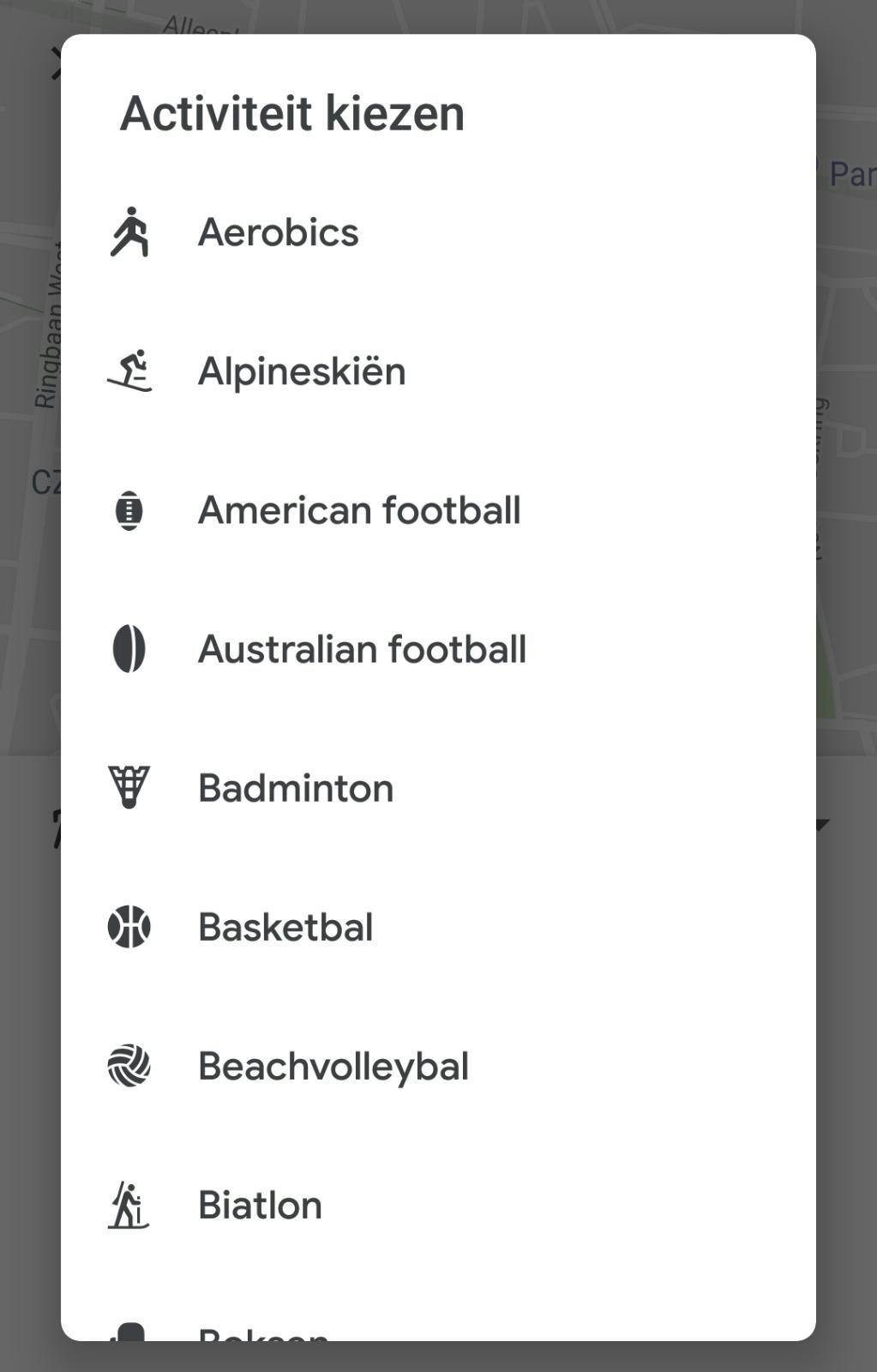Click the Basketbal ball icon
Screen dimensions: 877x1372
point(129,926)
